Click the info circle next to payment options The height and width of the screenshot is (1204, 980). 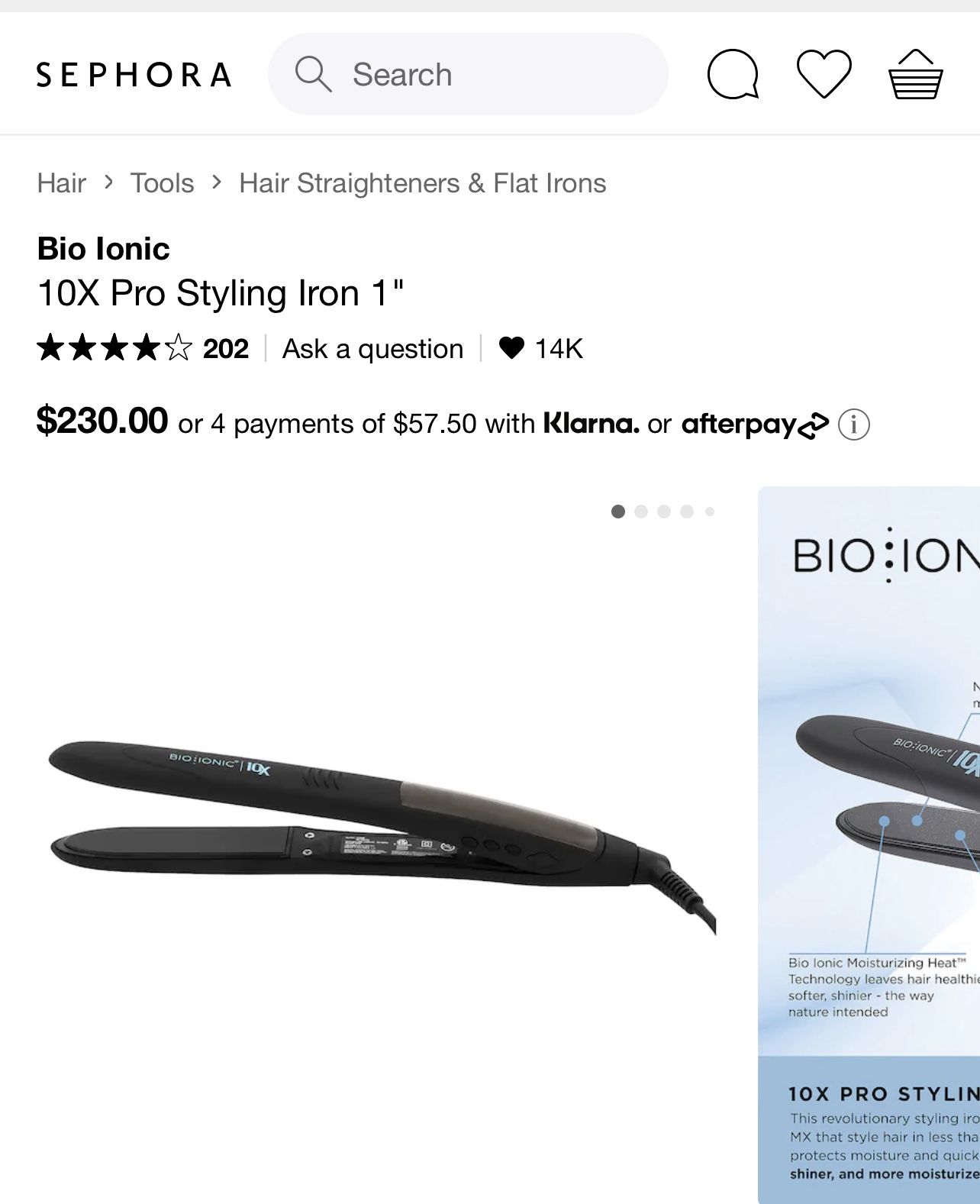click(855, 423)
